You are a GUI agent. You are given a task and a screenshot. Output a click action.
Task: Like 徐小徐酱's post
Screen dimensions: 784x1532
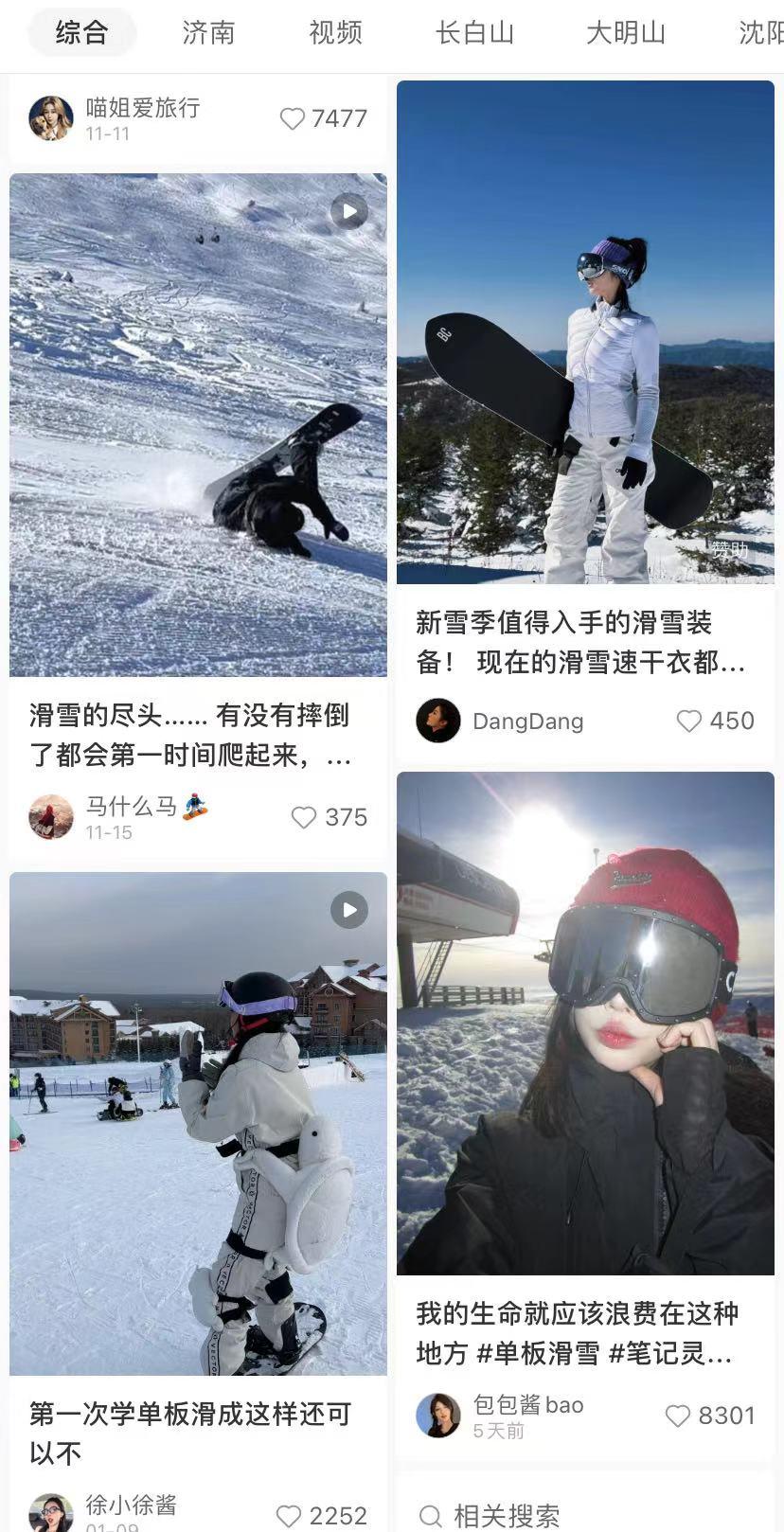tap(289, 1515)
